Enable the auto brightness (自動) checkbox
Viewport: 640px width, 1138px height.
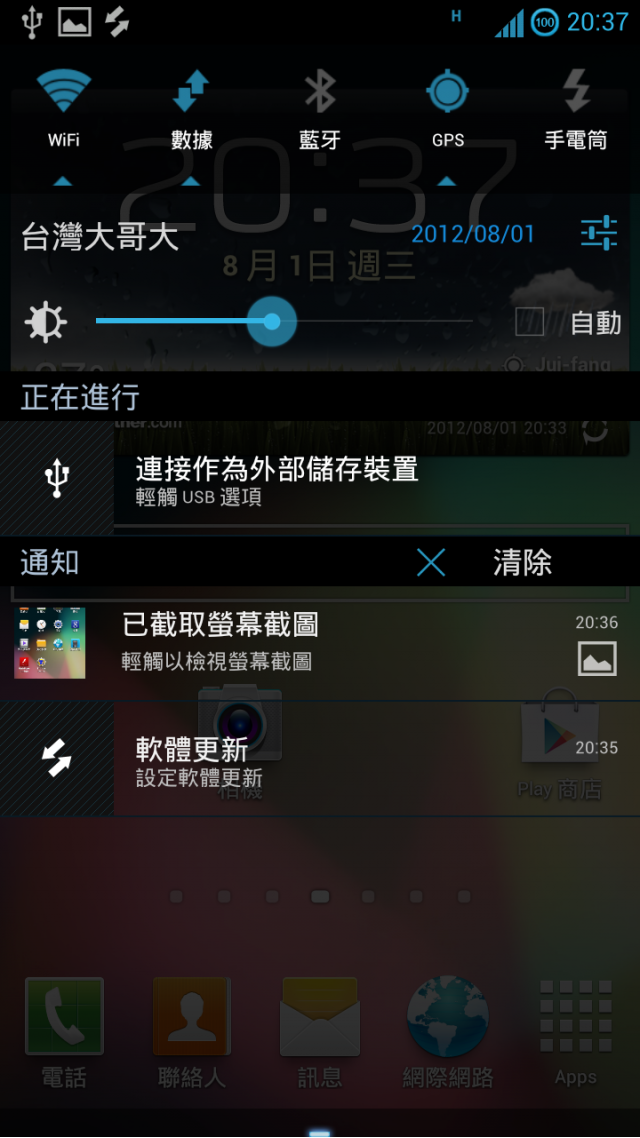tap(529, 322)
